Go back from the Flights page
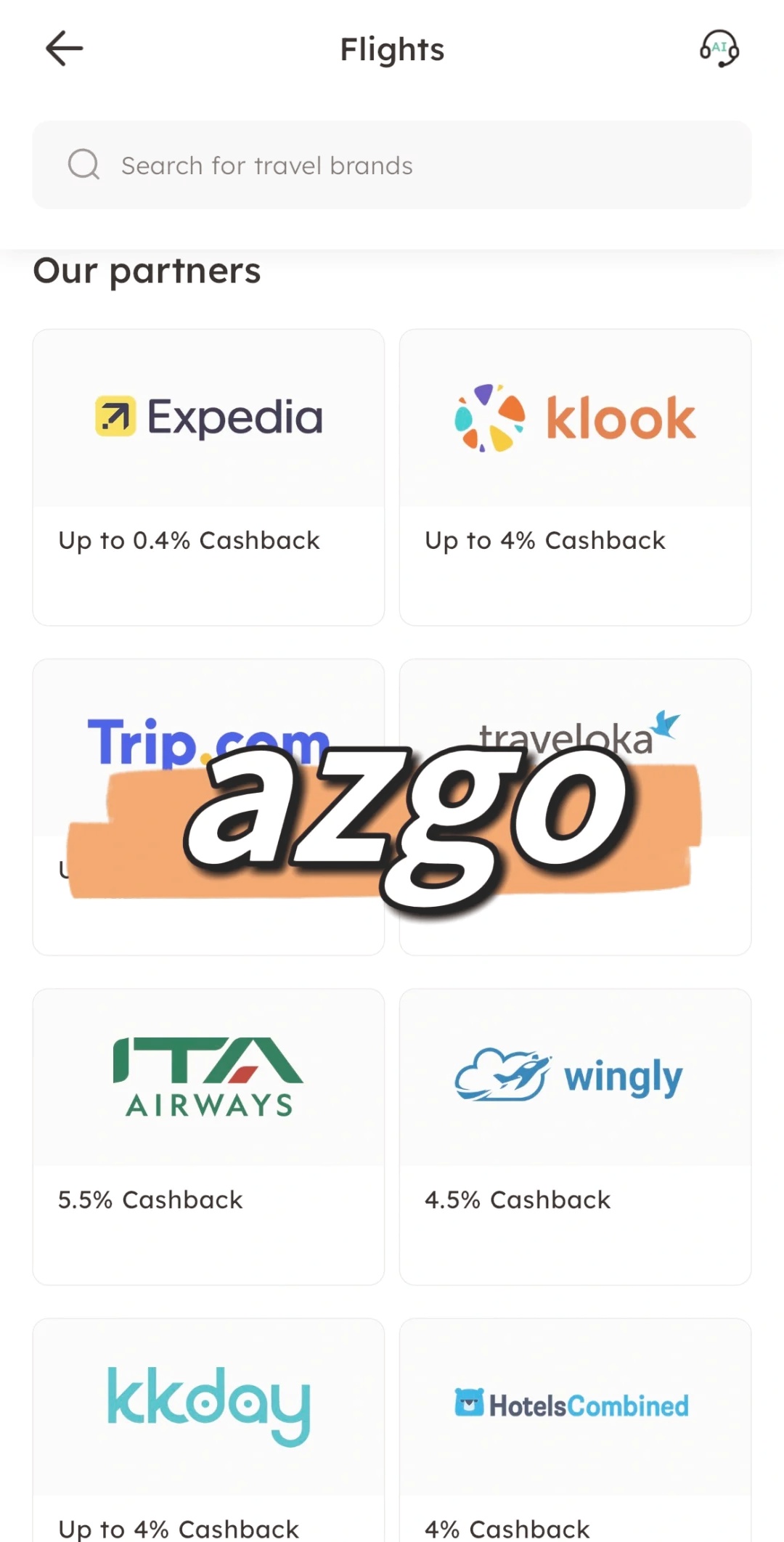The width and height of the screenshot is (784, 1542). pos(64,49)
